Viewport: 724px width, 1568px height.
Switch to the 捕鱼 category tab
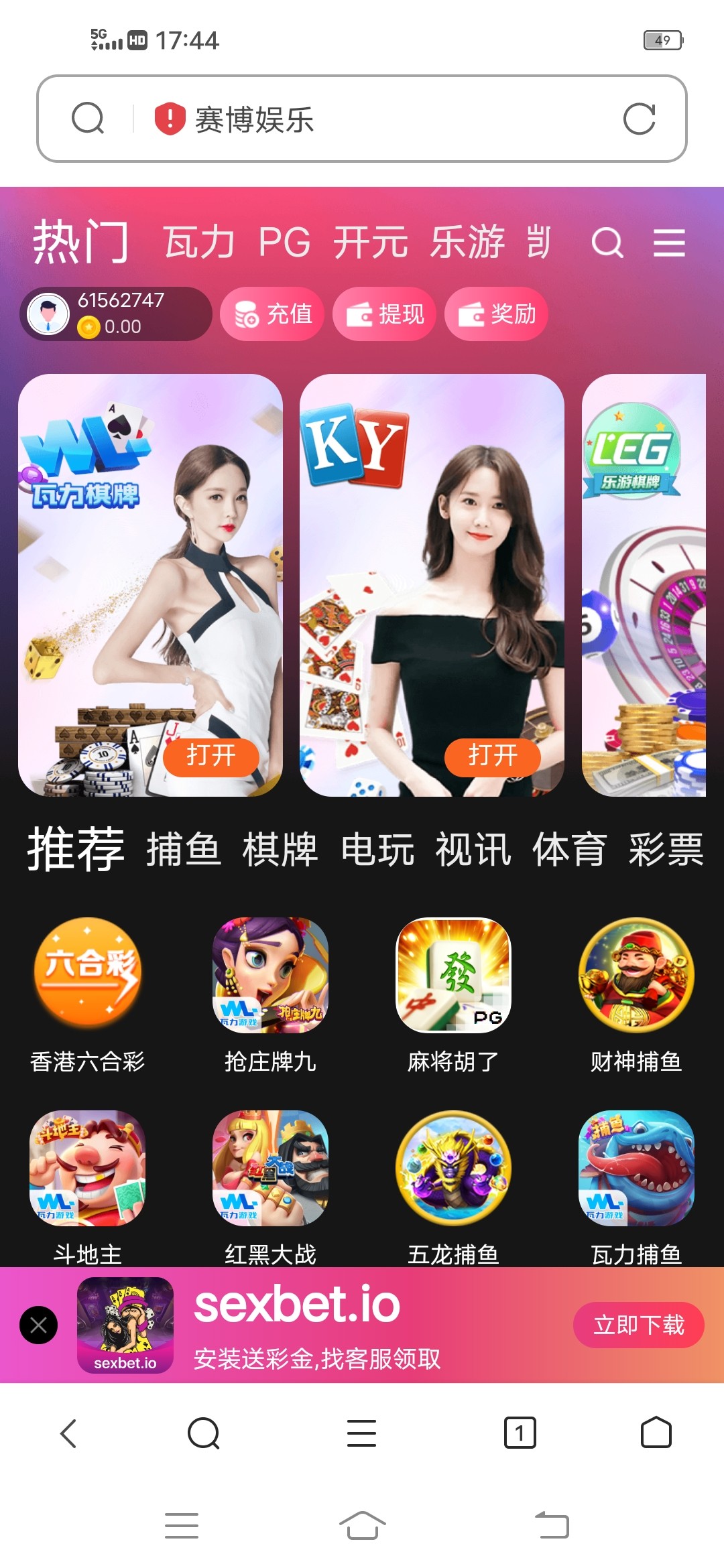tap(183, 850)
